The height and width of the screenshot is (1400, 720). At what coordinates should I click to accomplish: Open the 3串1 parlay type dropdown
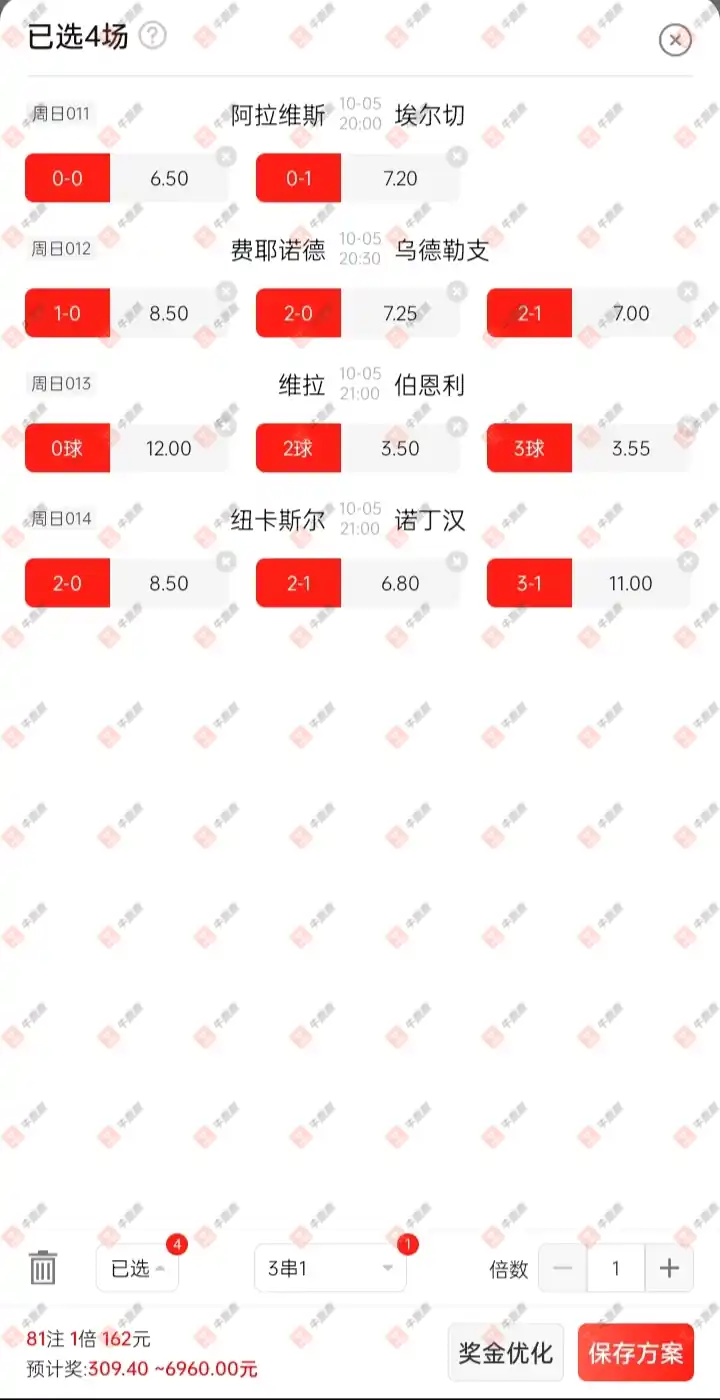[330, 1268]
